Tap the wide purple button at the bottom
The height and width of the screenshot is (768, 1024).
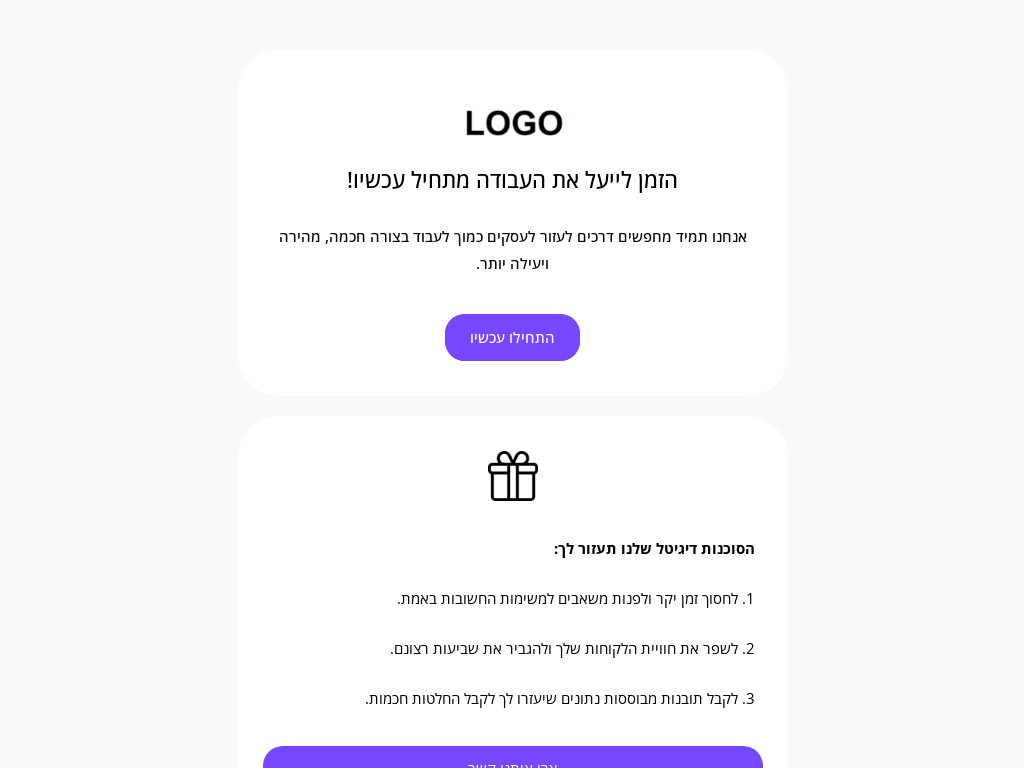click(x=512, y=758)
